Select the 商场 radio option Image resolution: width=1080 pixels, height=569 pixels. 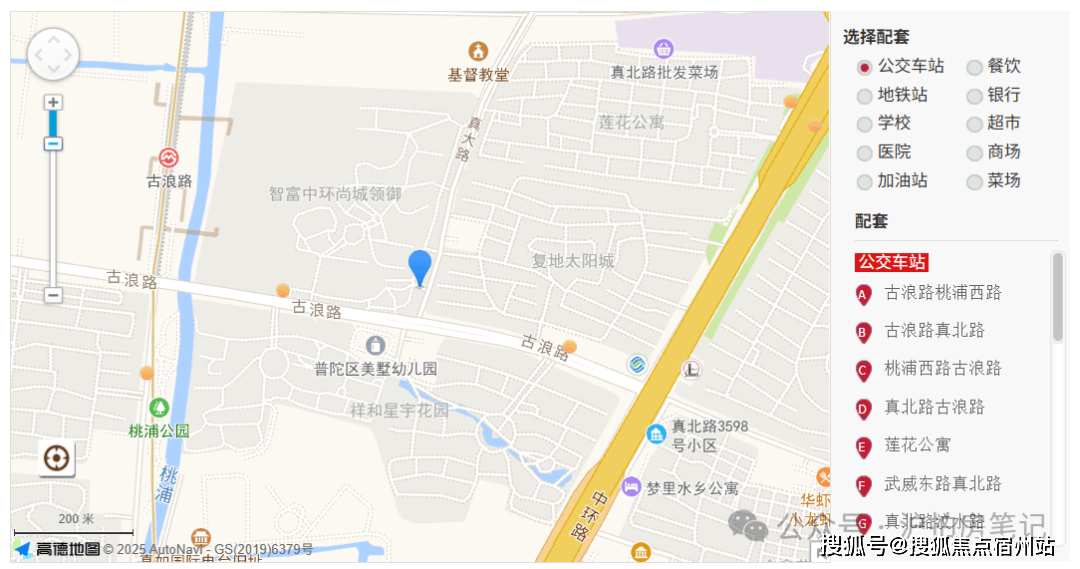click(975, 154)
